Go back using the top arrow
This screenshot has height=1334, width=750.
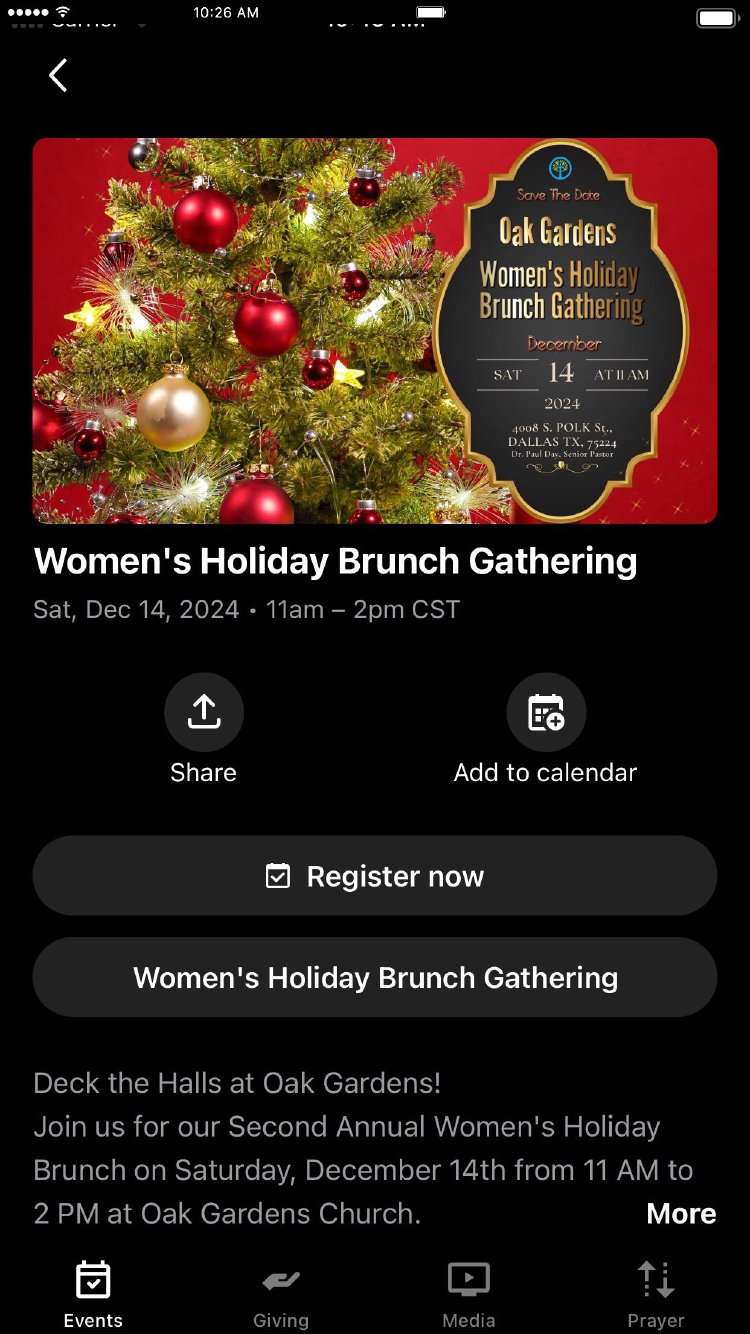point(58,75)
